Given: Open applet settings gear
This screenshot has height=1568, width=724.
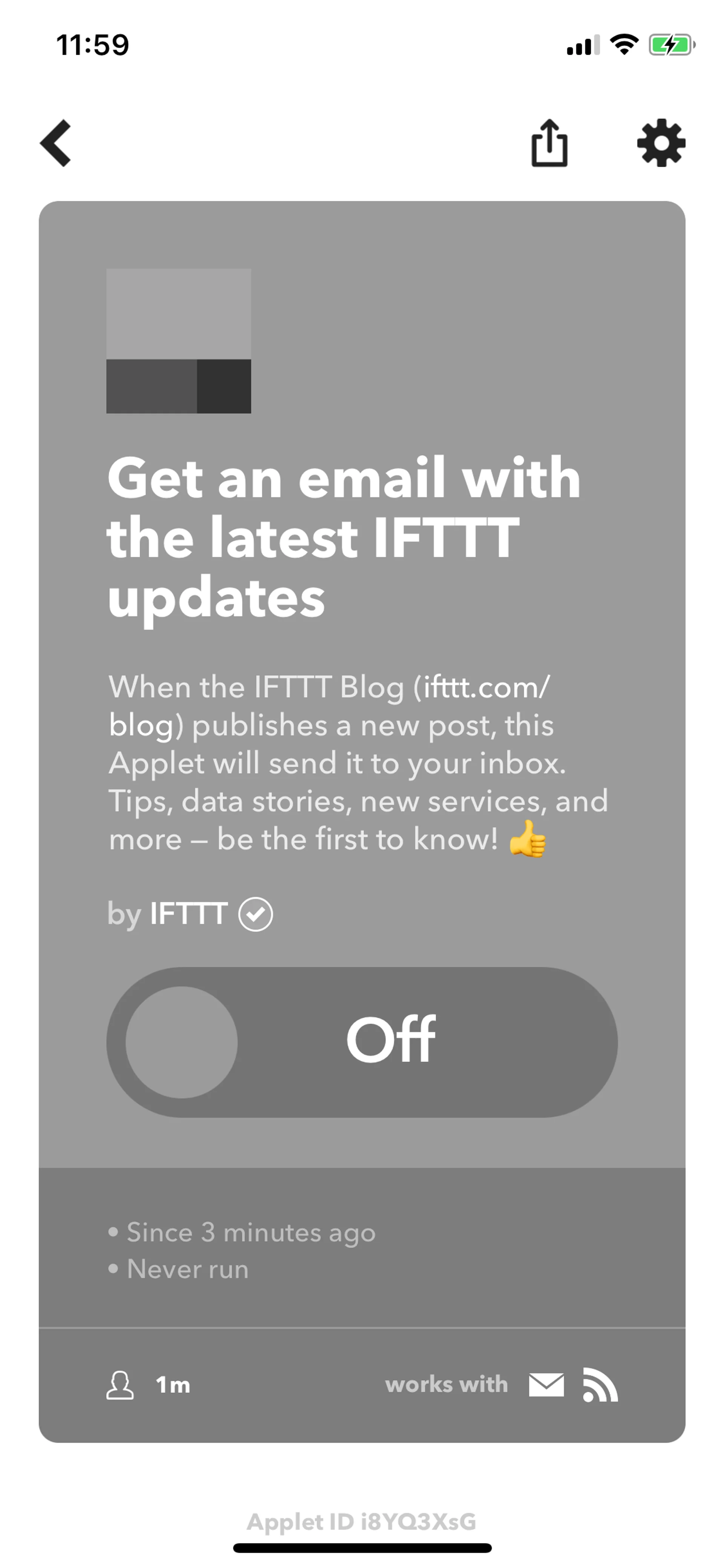Looking at the screenshot, I should click(x=661, y=143).
